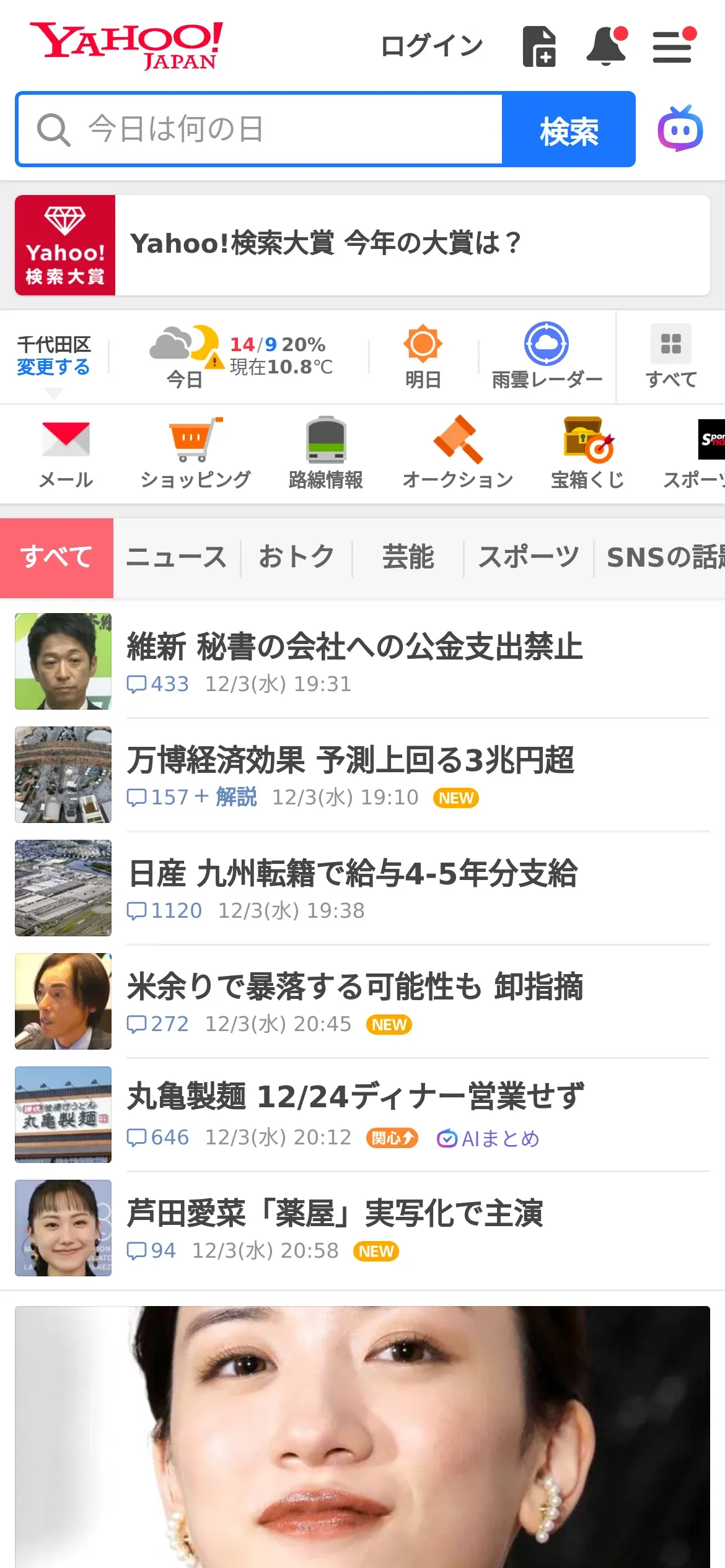Image resolution: width=725 pixels, height=1568 pixels.
Task: Open article 日産 九州転籍で給与4-5年分支給
Action: [353, 874]
